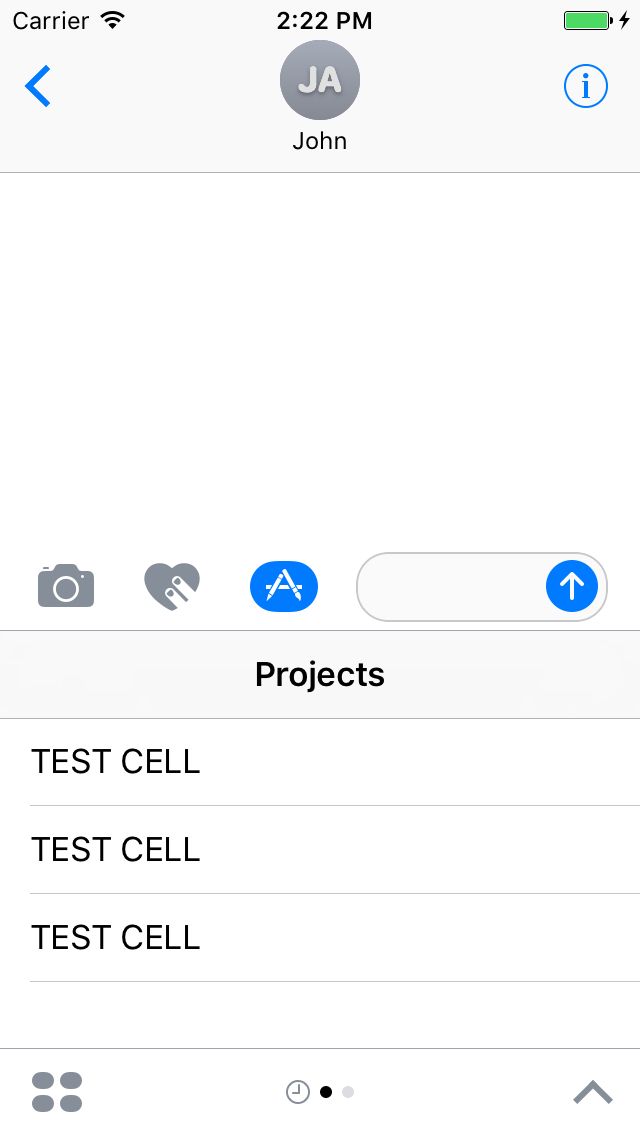Open Digital Touch heart icon
This screenshot has width=640, height=1136.
[x=172, y=586]
